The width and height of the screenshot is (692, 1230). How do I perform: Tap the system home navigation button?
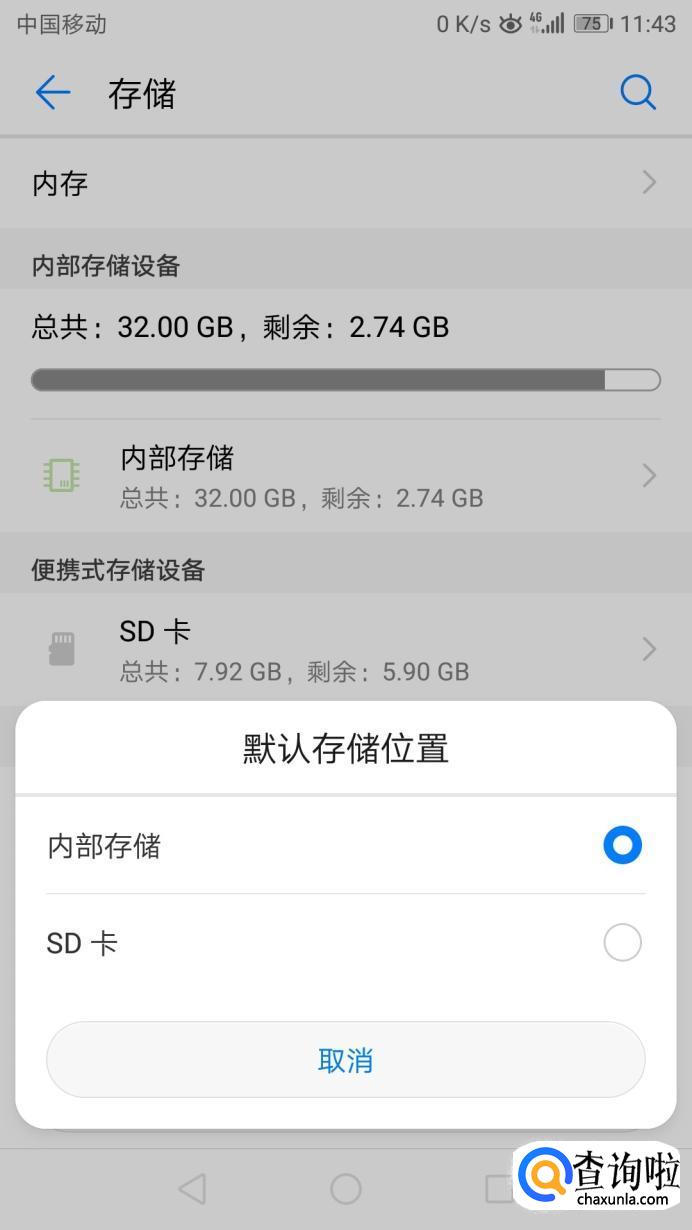[x=345, y=1188]
